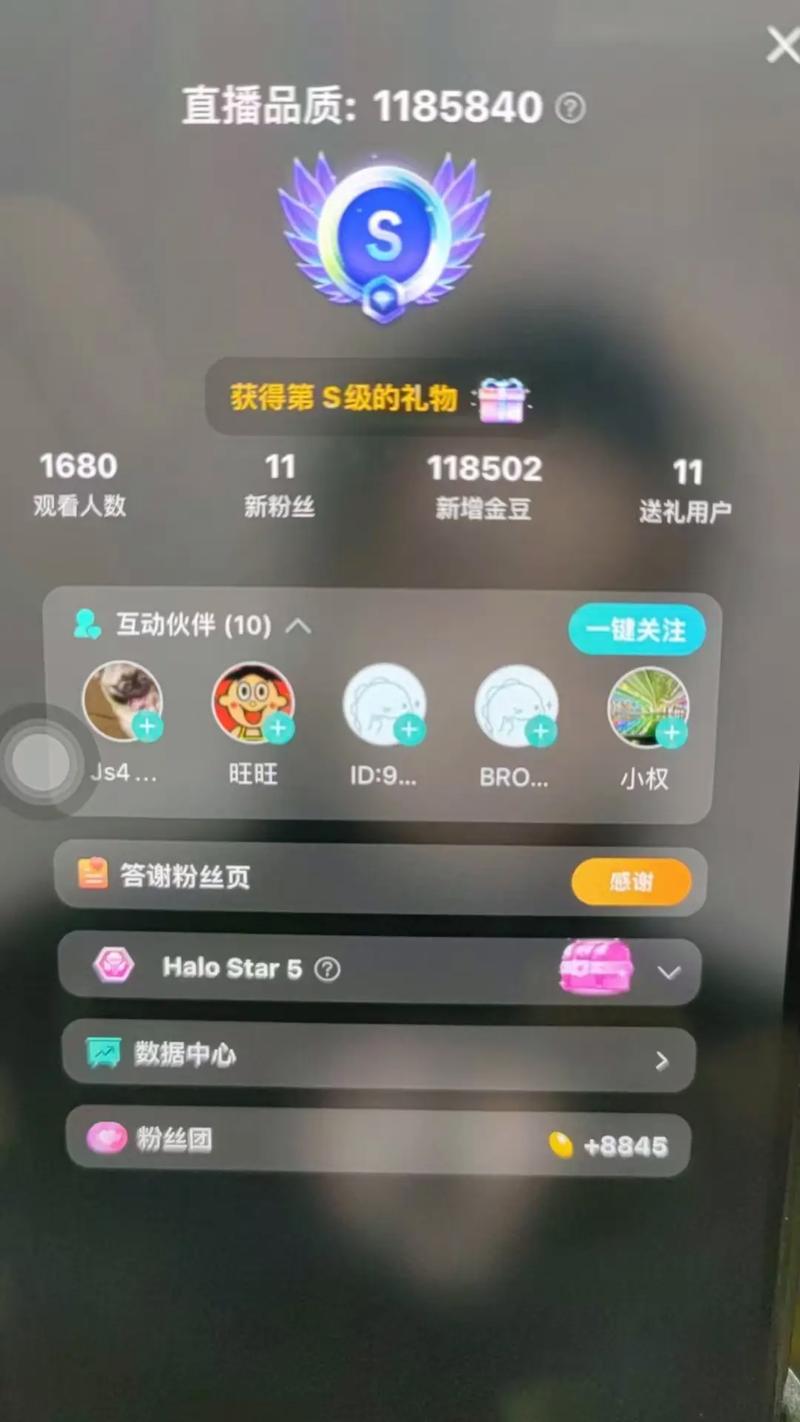The image size is (800, 1422).
Task: Expand the Halo Star 5 row
Action: tap(669, 972)
